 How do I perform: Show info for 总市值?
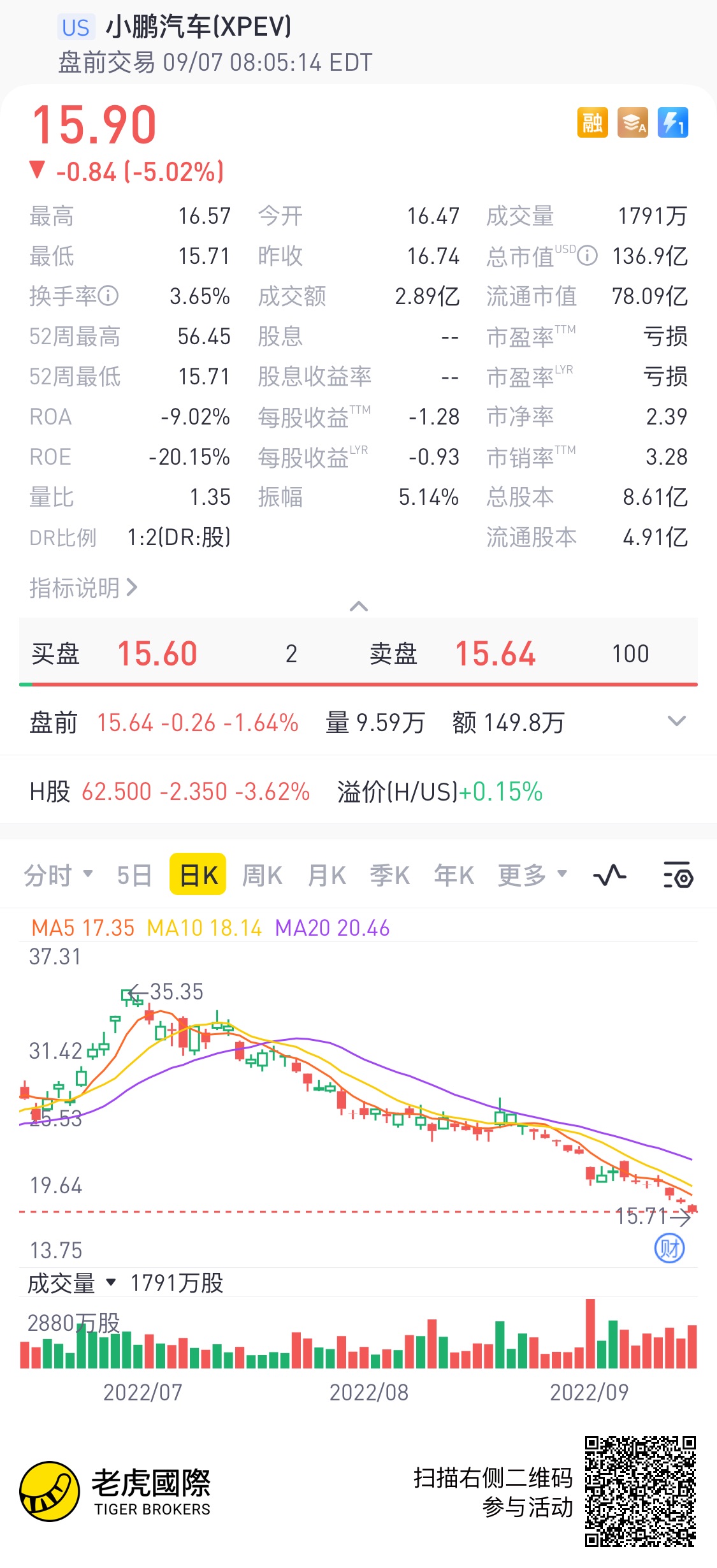[587, 256]
